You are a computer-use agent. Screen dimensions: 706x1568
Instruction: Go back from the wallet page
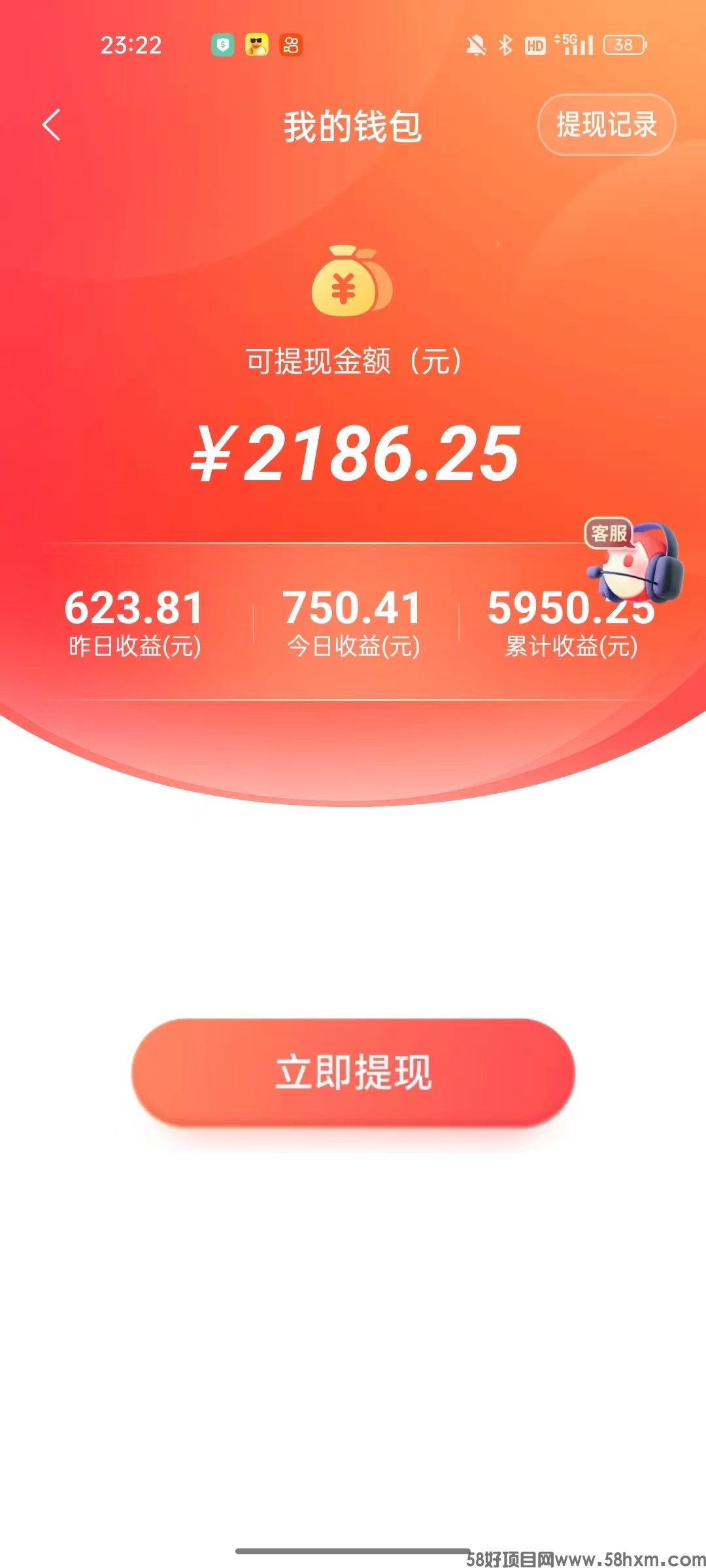pyautogui.click(x=51, y=125)
